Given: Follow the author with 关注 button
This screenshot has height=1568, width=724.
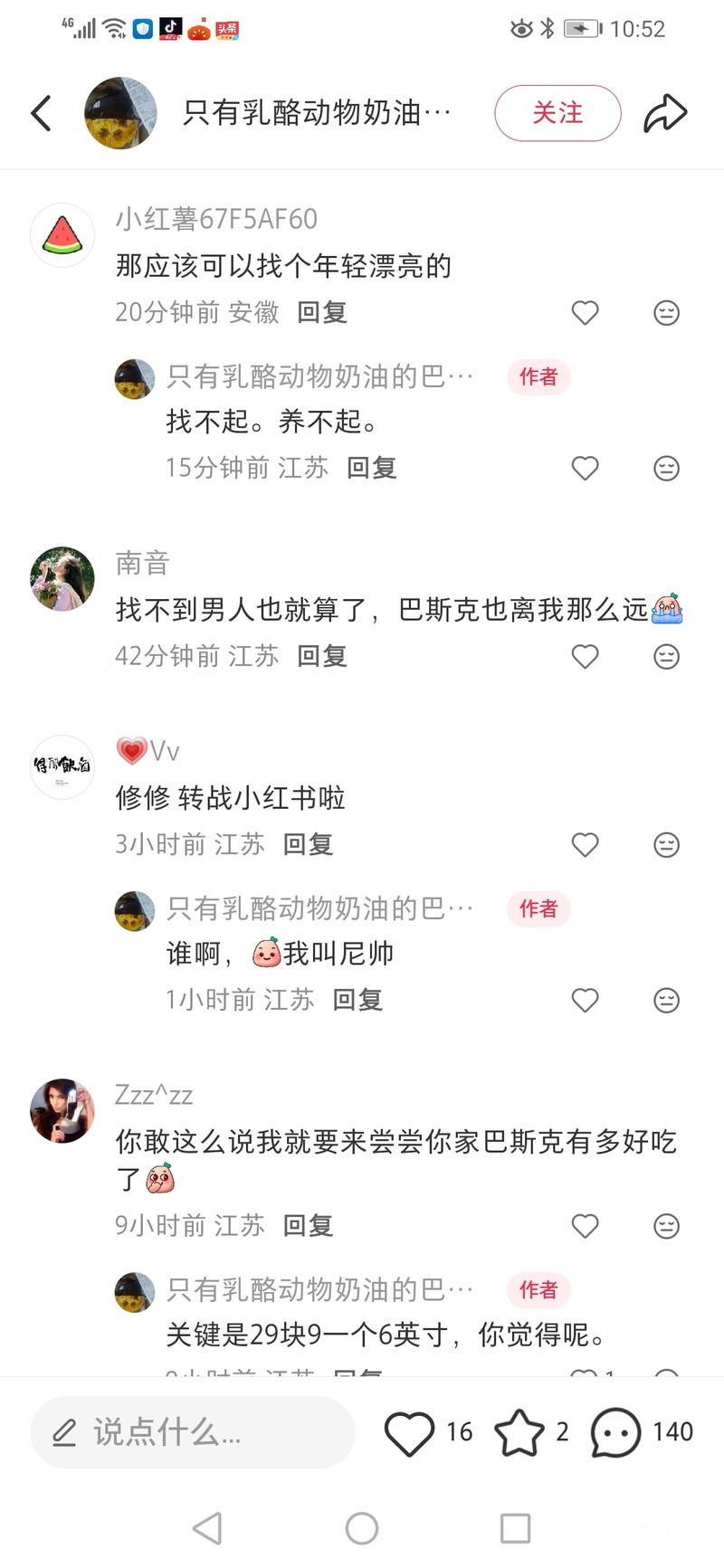Looking at the screenshot, I should point(557,113).
